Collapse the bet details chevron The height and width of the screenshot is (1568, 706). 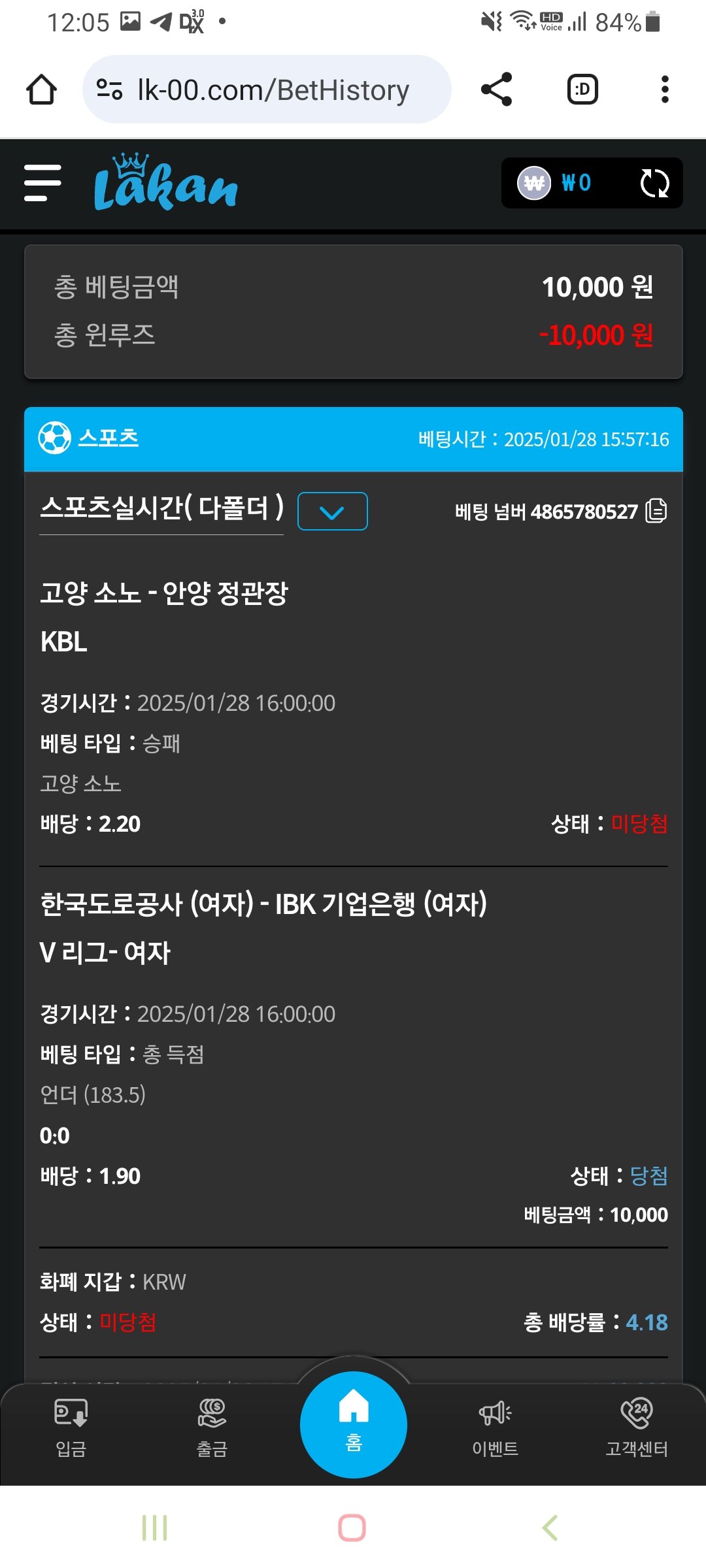(x=332, y=512)
